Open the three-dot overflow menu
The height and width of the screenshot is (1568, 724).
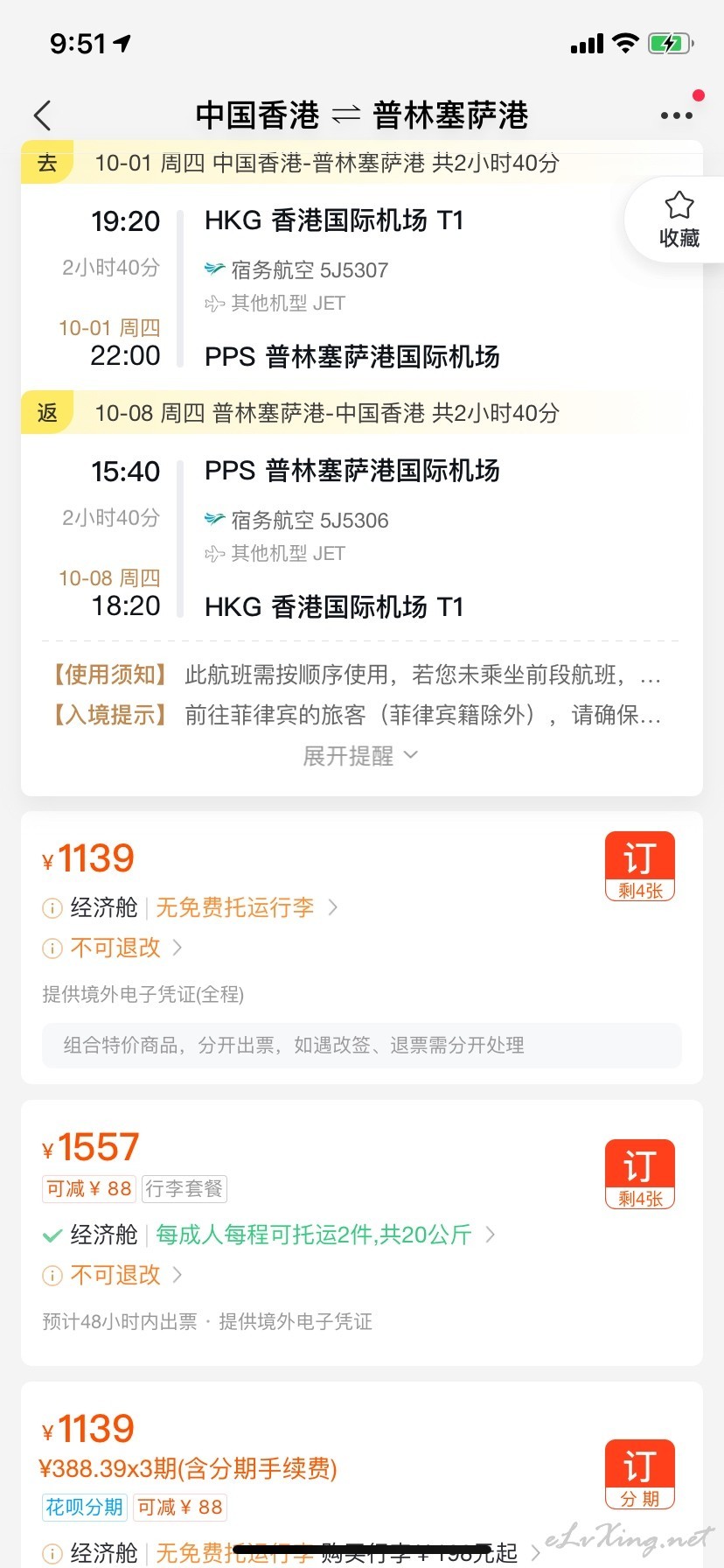tap(676, 115)
